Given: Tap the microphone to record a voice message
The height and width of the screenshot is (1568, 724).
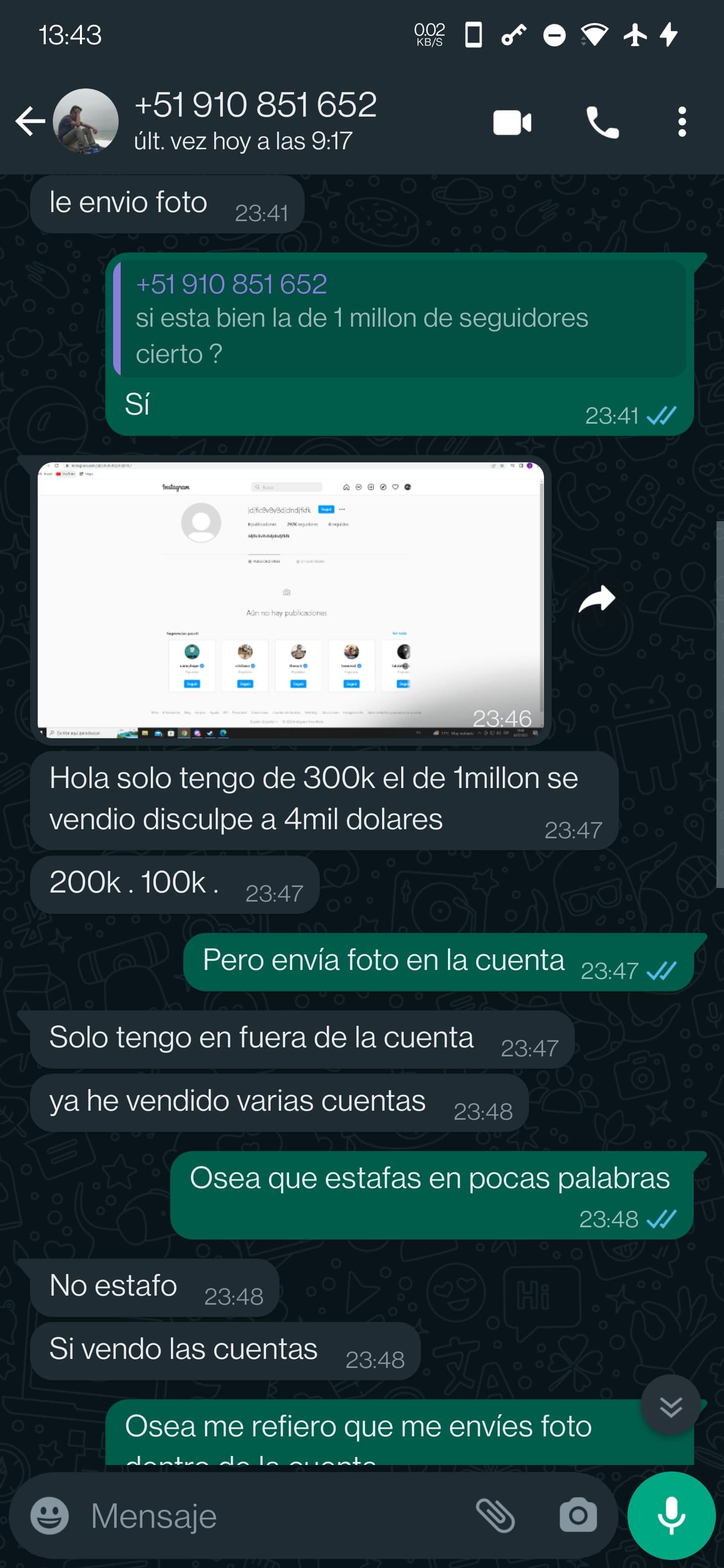Looking at the screenshot, I should tap(670, 1515).
